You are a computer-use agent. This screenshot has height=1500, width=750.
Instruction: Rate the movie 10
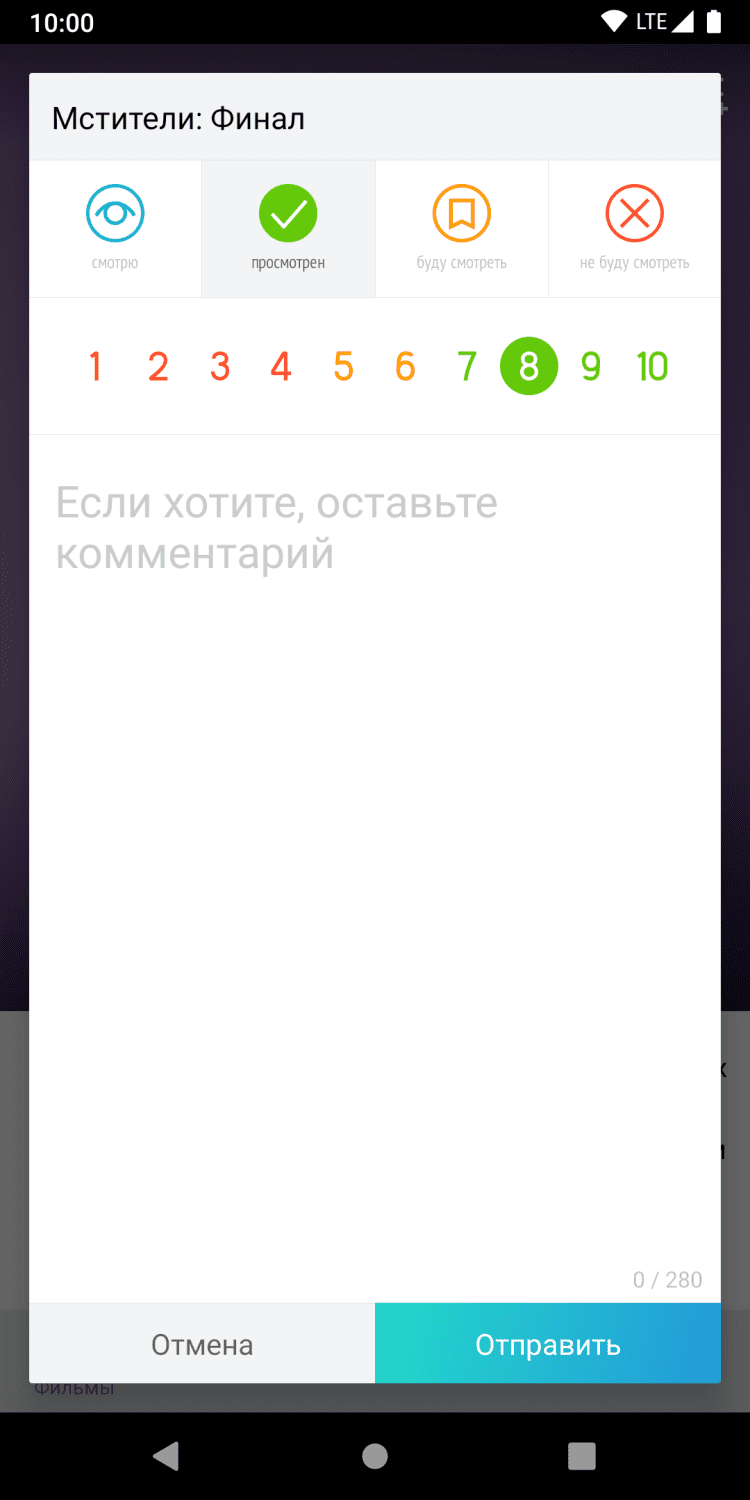(652, 367)
